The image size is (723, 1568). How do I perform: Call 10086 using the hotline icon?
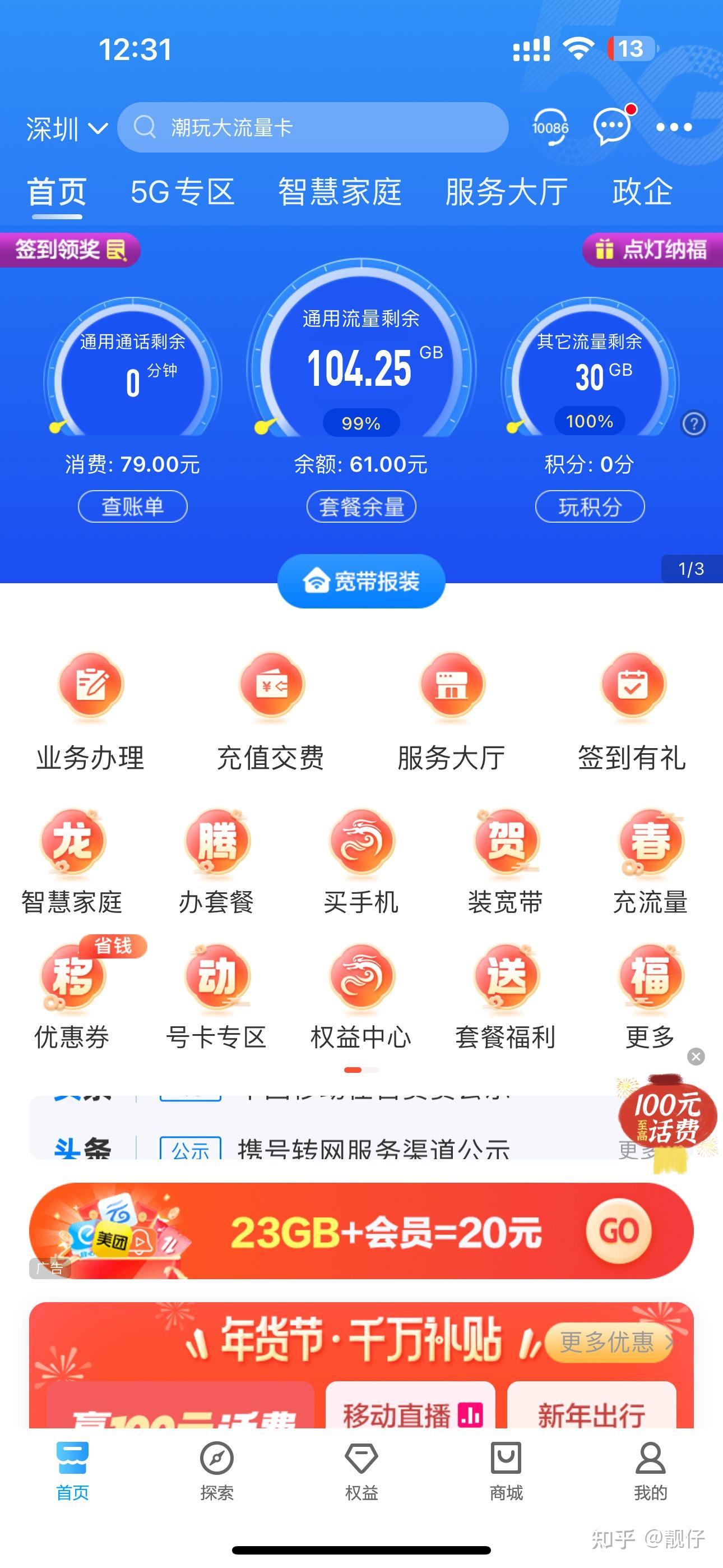(x=551, y=127)
